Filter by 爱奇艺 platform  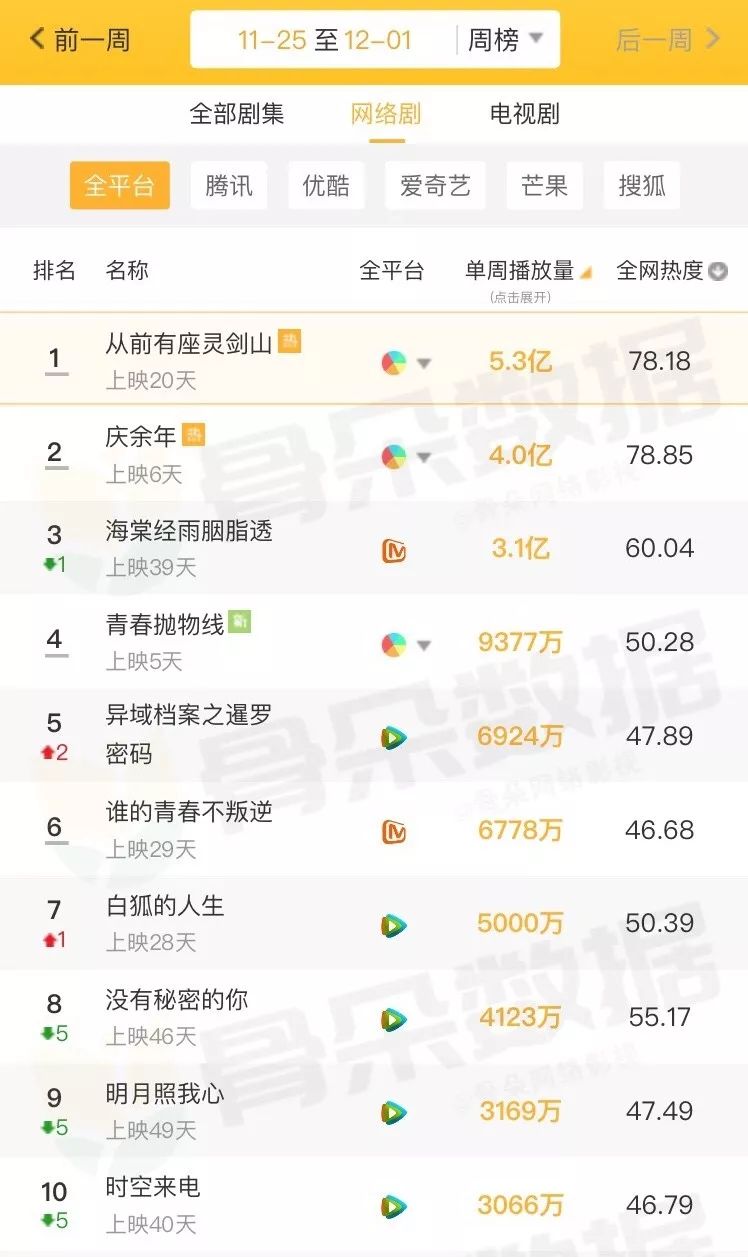(435, 186)
